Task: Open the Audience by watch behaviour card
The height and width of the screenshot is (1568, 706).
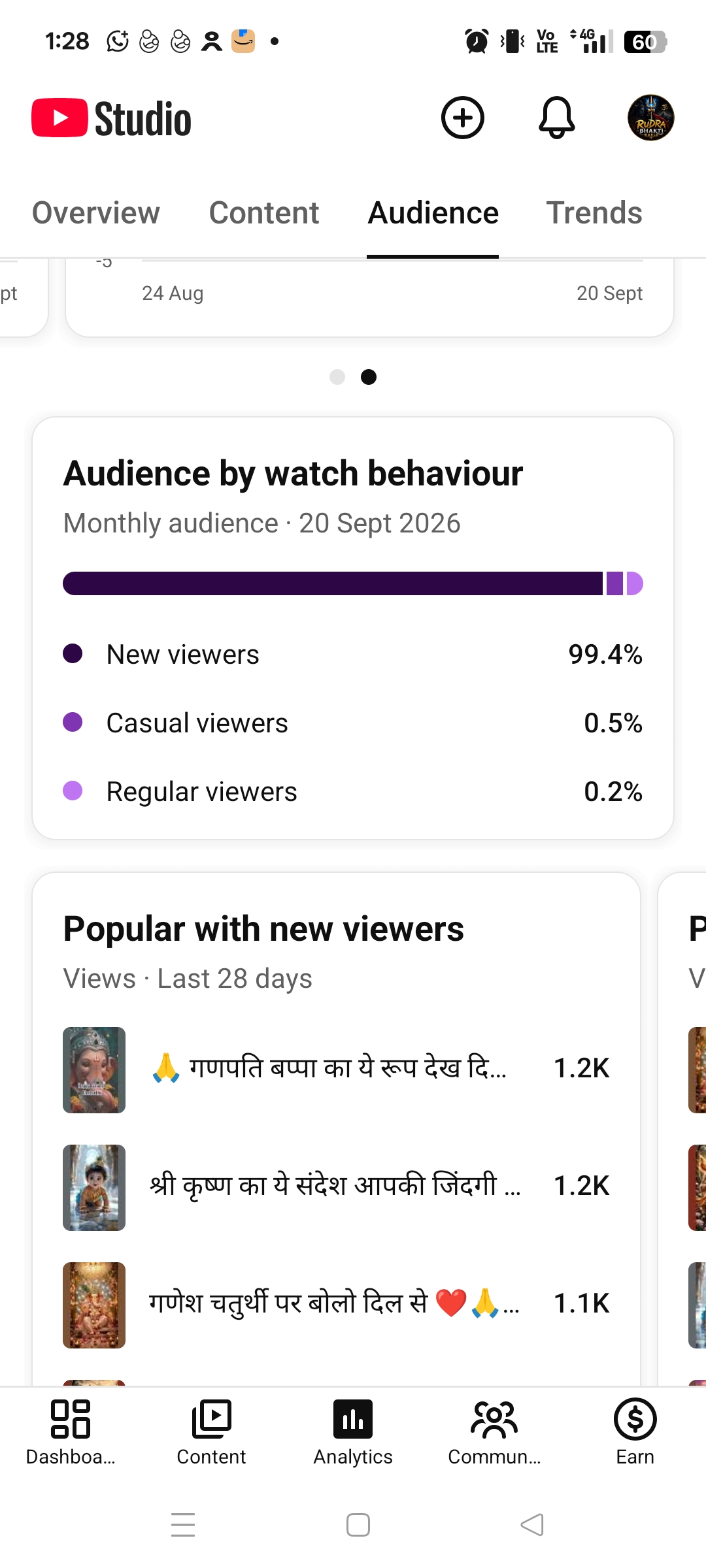Action: 353,628
